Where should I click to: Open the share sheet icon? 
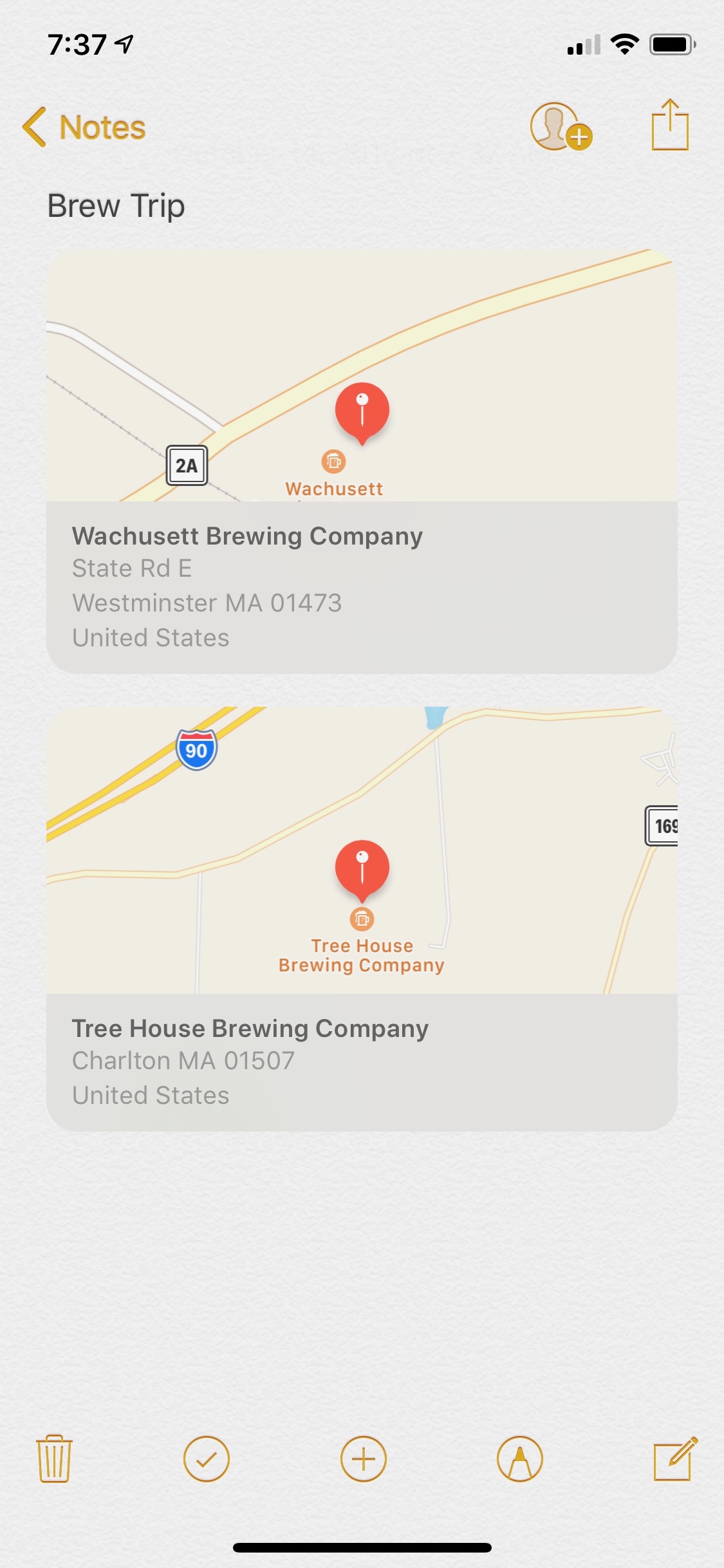click(x=670, y=126)
